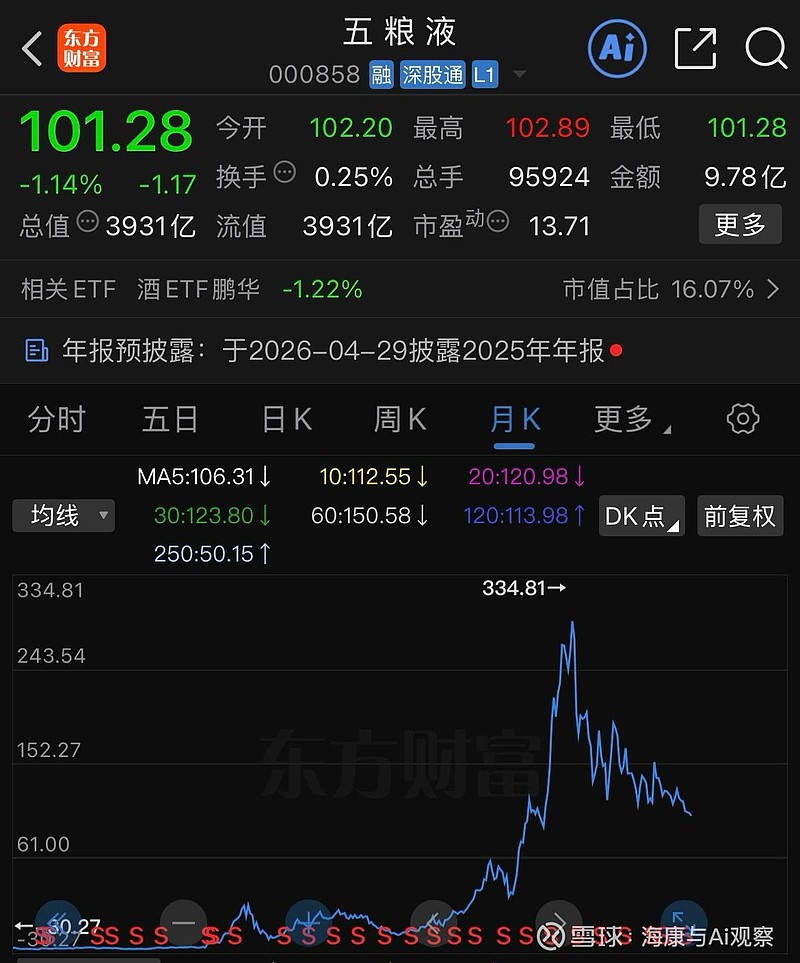Show info about 换手 turnover rate
Screen dimensions: 800x963
pyautogui.click(x=285, y=173)
